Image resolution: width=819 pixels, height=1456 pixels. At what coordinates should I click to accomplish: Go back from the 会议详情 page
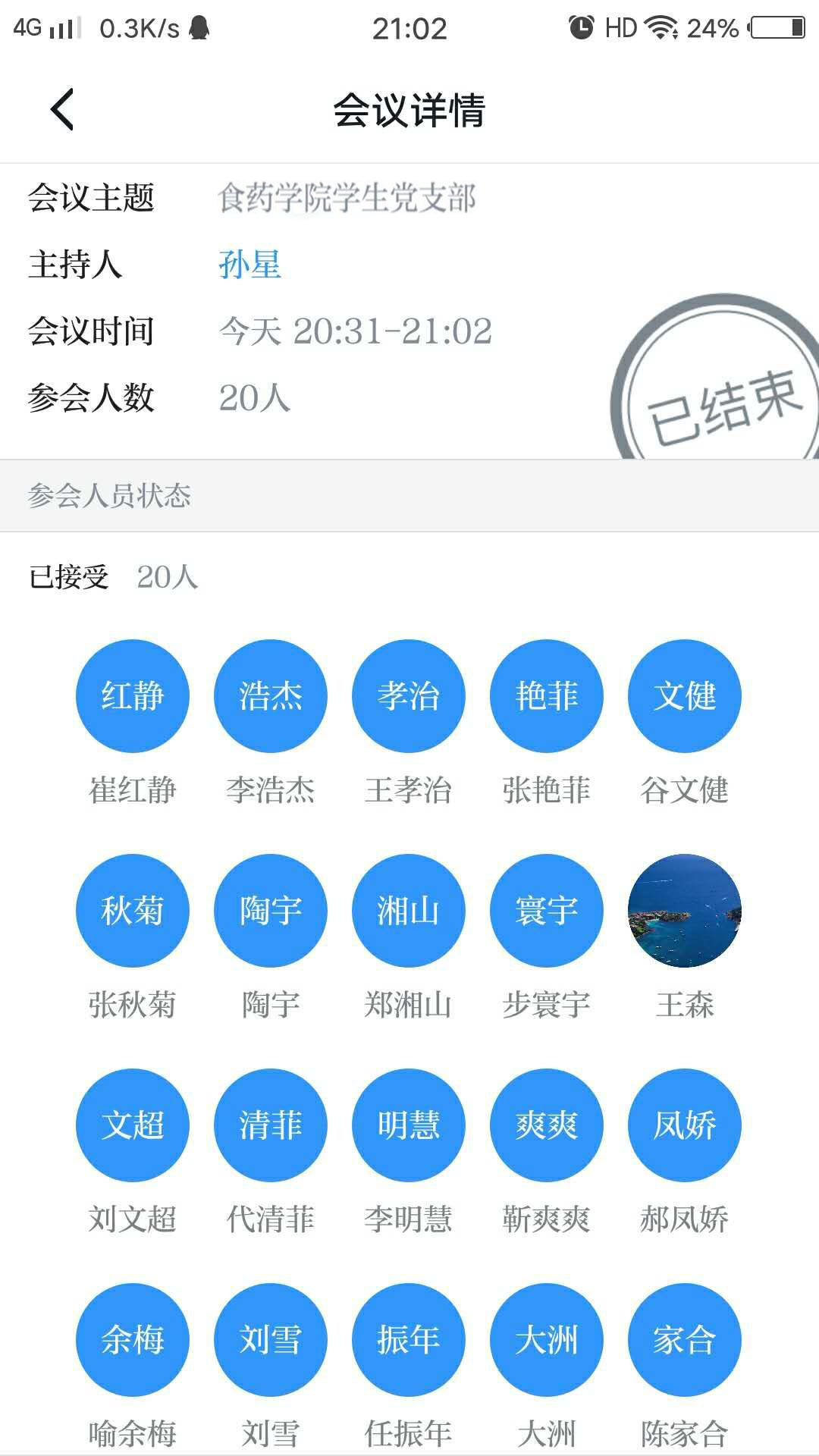pos(62,109)
